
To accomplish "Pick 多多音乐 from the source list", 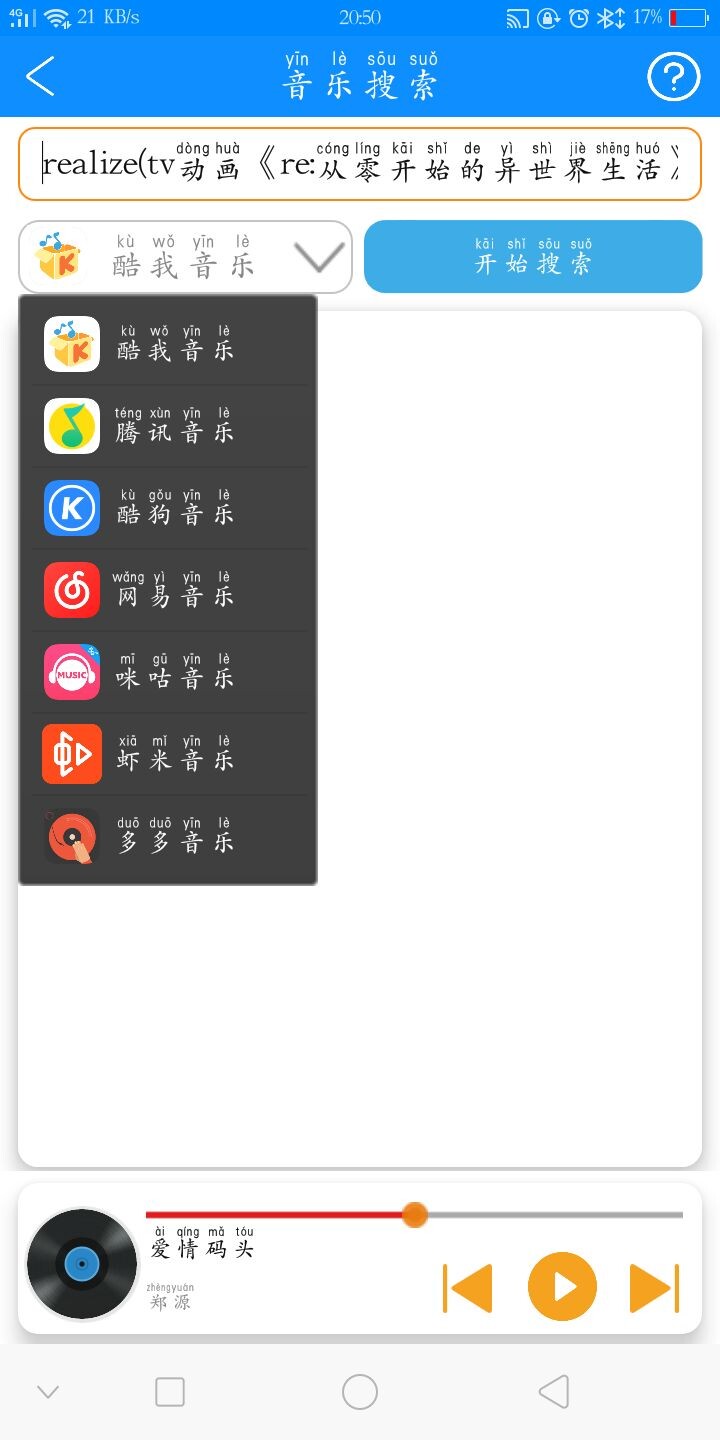I will click(168, 836).
